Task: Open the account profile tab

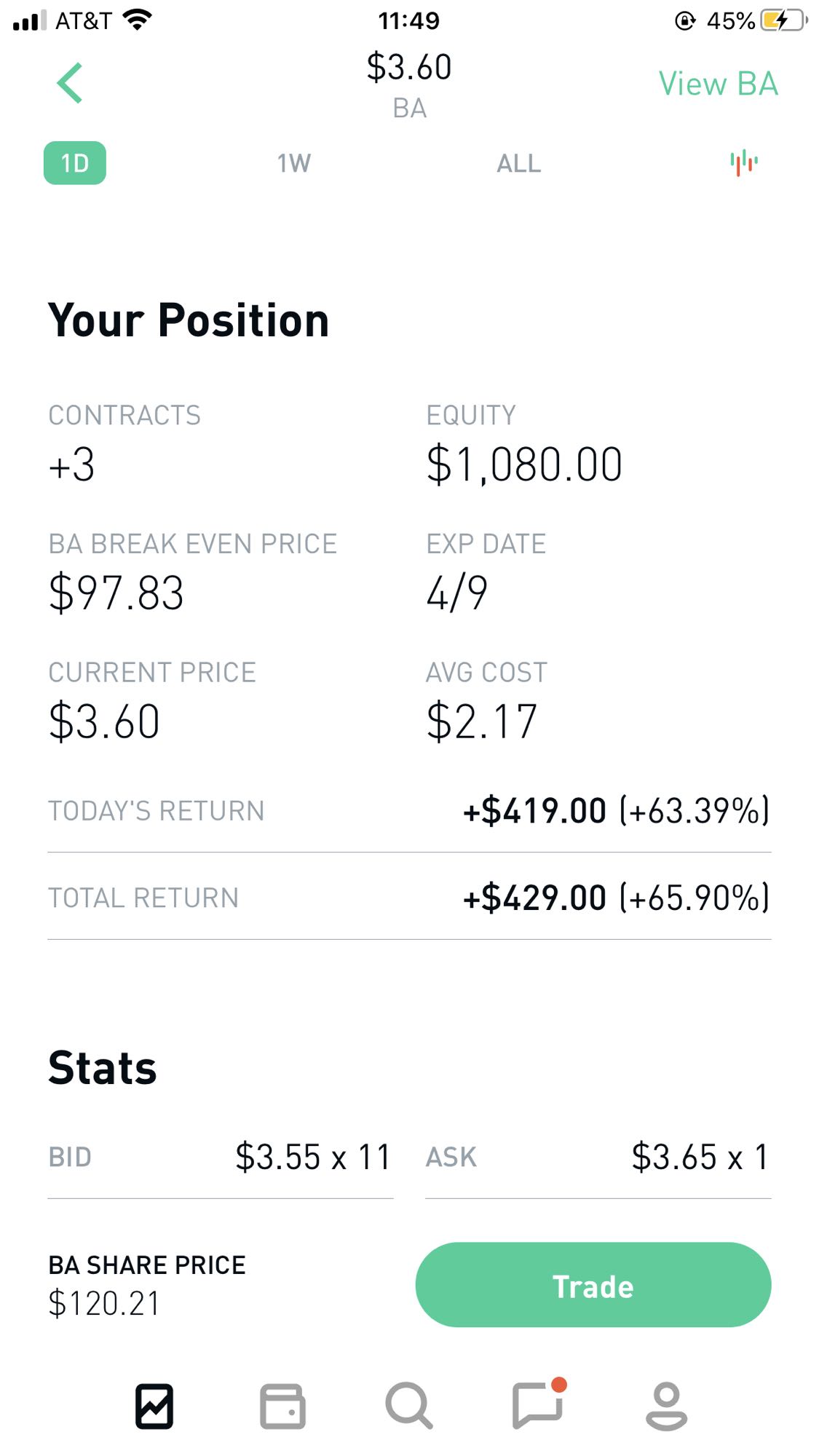Action: [666, 1406]
